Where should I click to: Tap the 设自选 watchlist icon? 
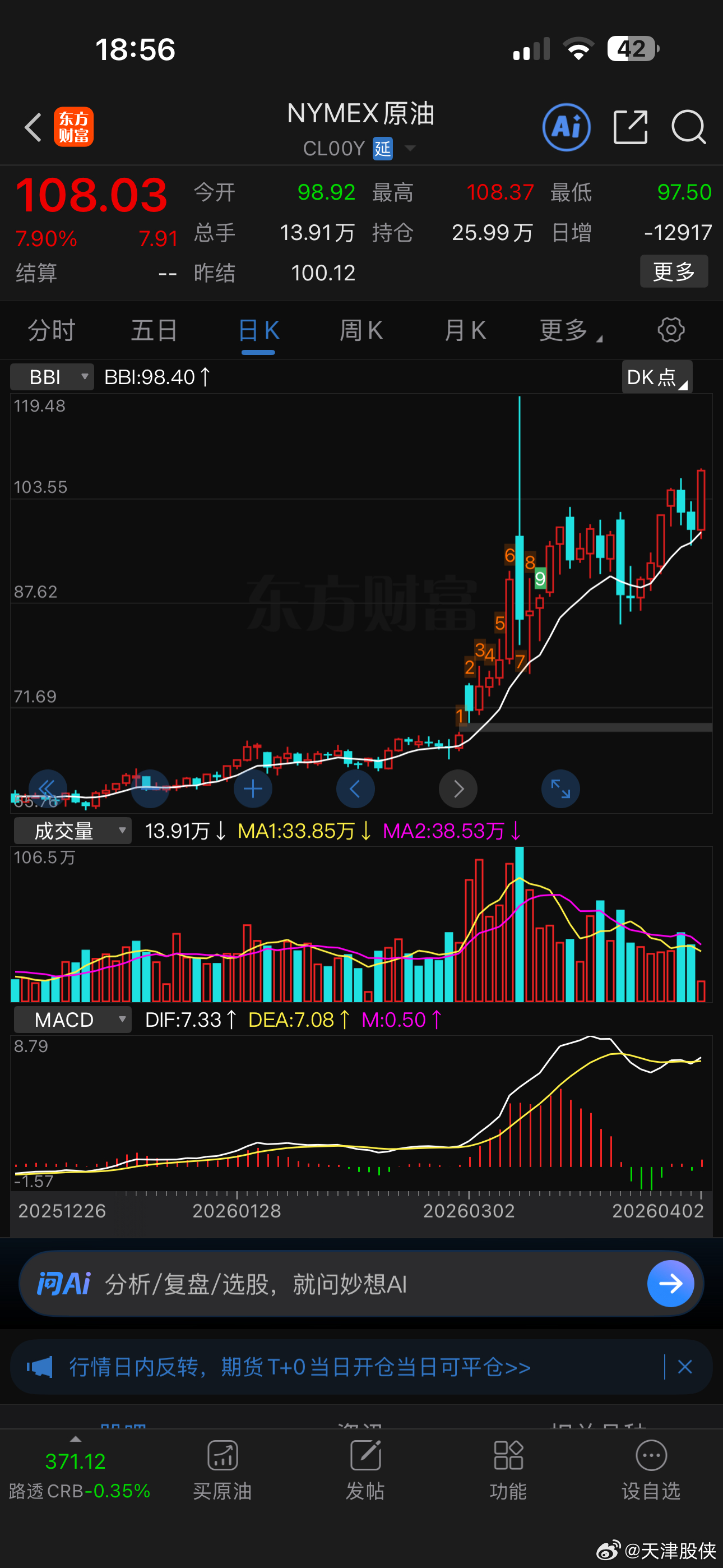tap(651, 1473)
